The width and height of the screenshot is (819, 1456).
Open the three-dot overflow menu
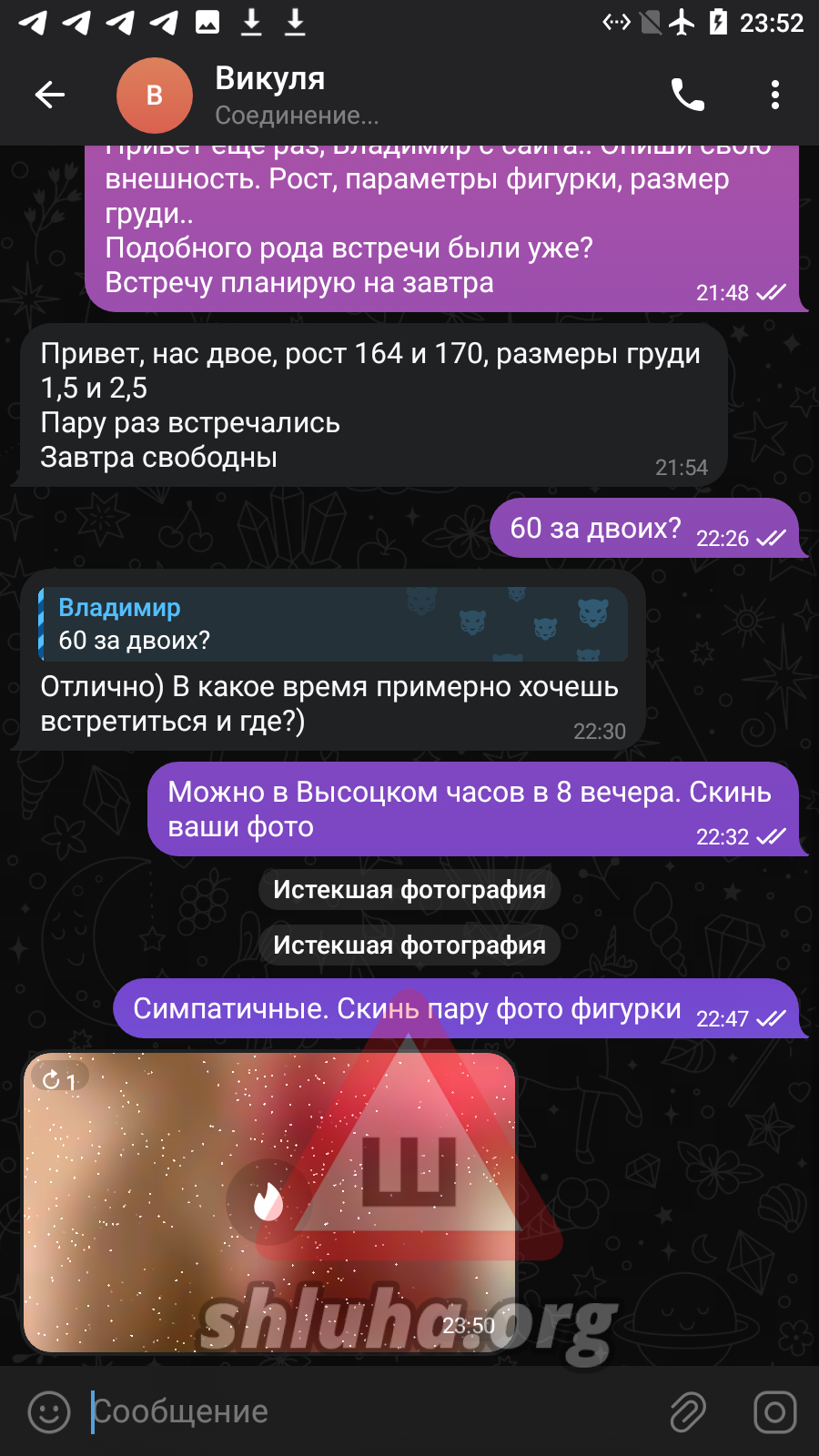(x=774, y=95)
